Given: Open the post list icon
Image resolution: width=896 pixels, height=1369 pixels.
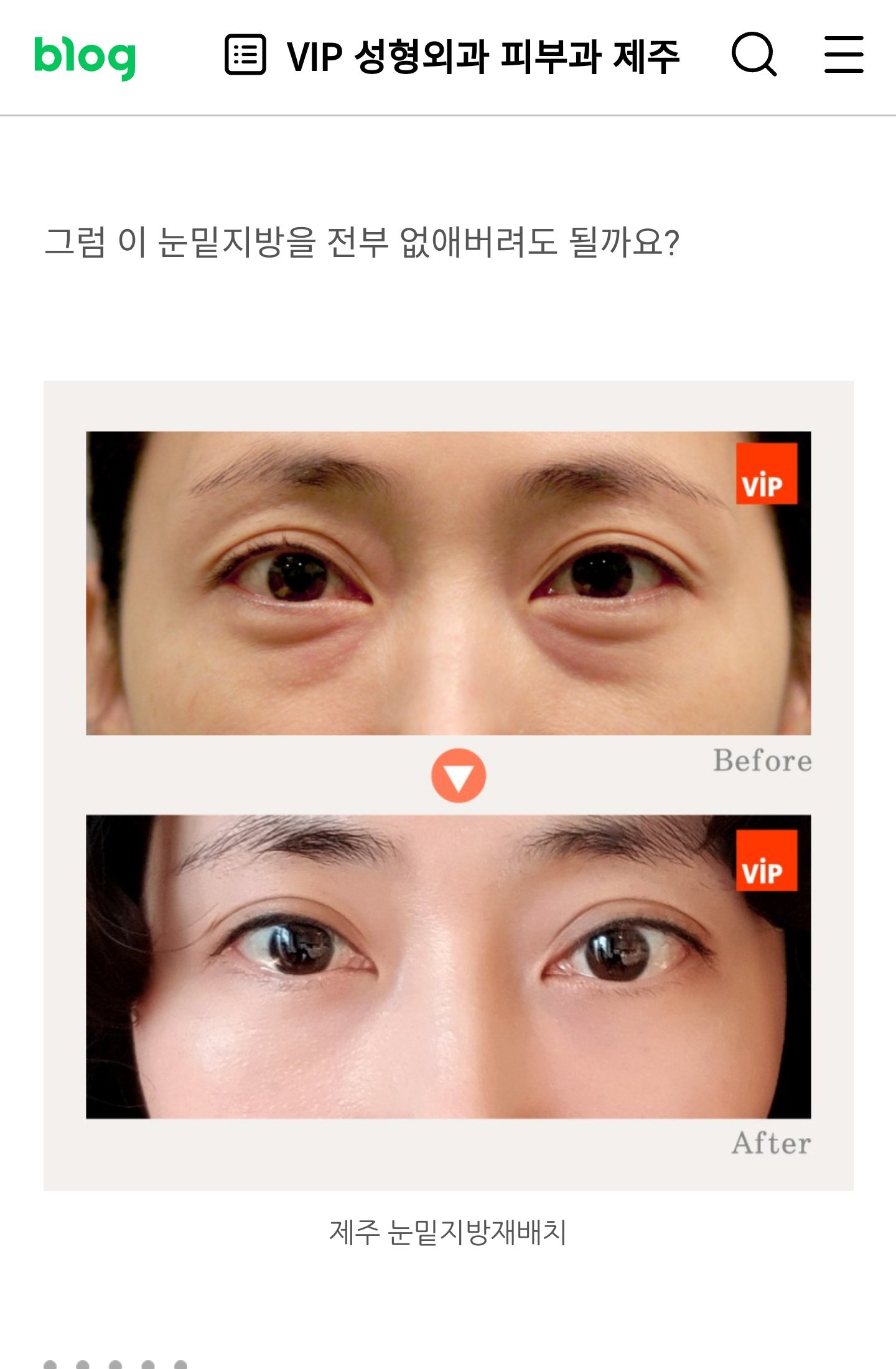Looking at the screenshot, I should click(x=245, y=55).
